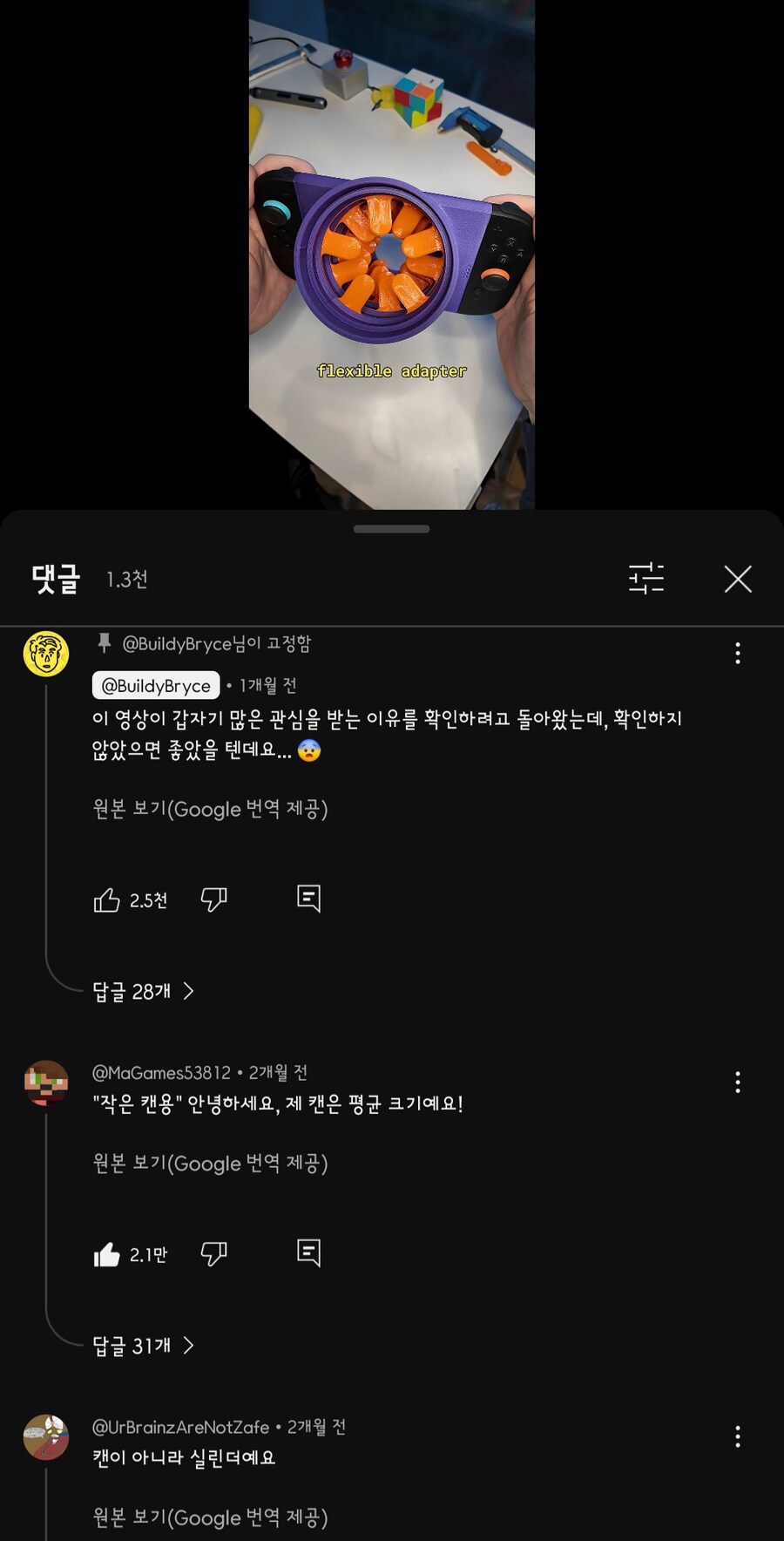Dislike the pinned @BuildyBryce comment
The height and width of the screenshot is (1541, 784).
click(x=213, y=899)
